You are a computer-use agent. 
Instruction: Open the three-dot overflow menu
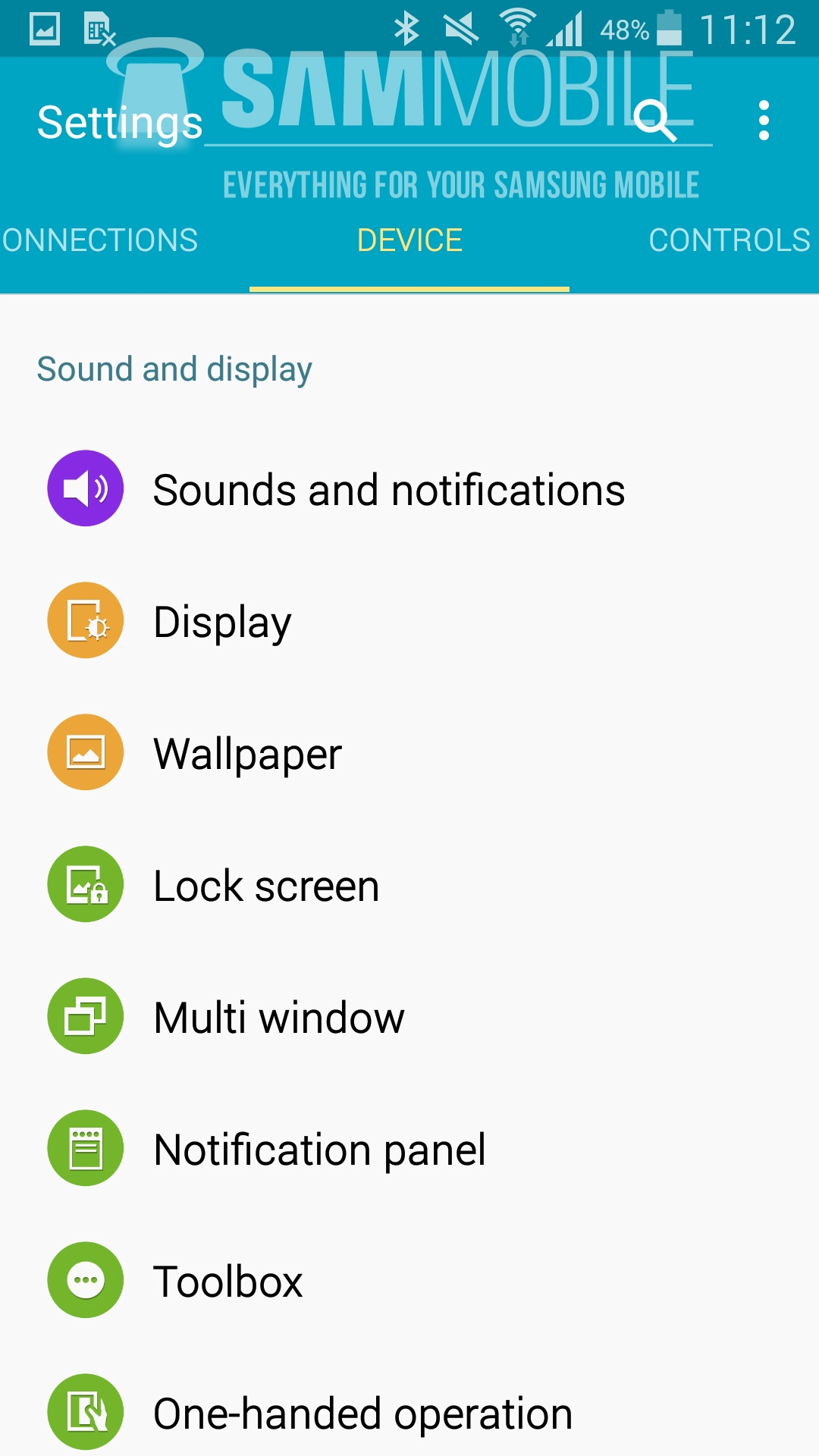[x=764, y=121]
